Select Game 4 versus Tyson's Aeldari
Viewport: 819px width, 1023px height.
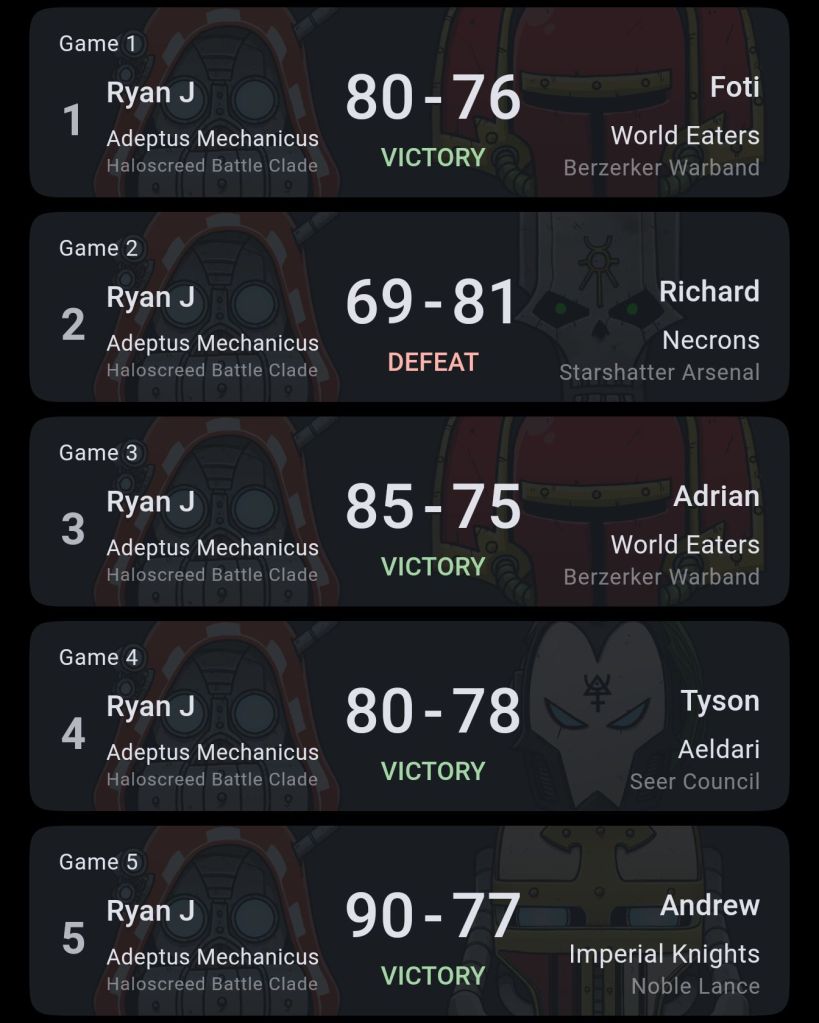(x=409, y=716)
